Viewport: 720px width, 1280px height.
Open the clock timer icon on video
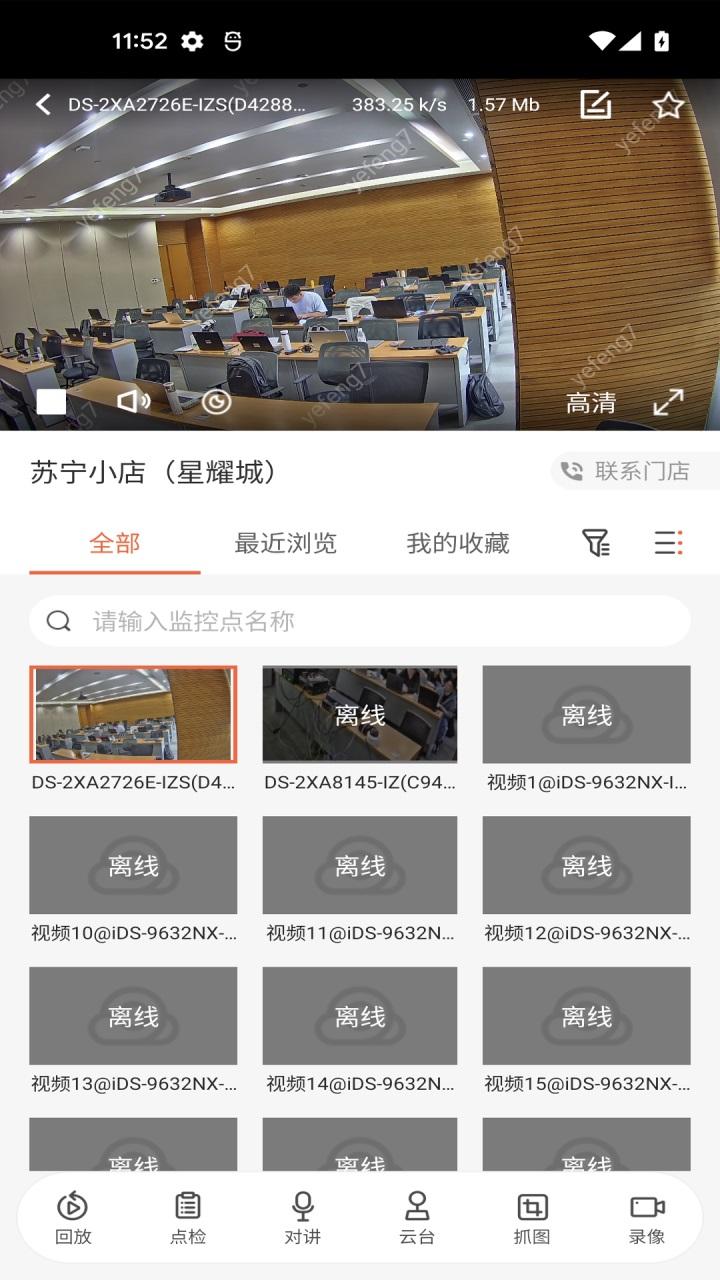pos(216,404)
